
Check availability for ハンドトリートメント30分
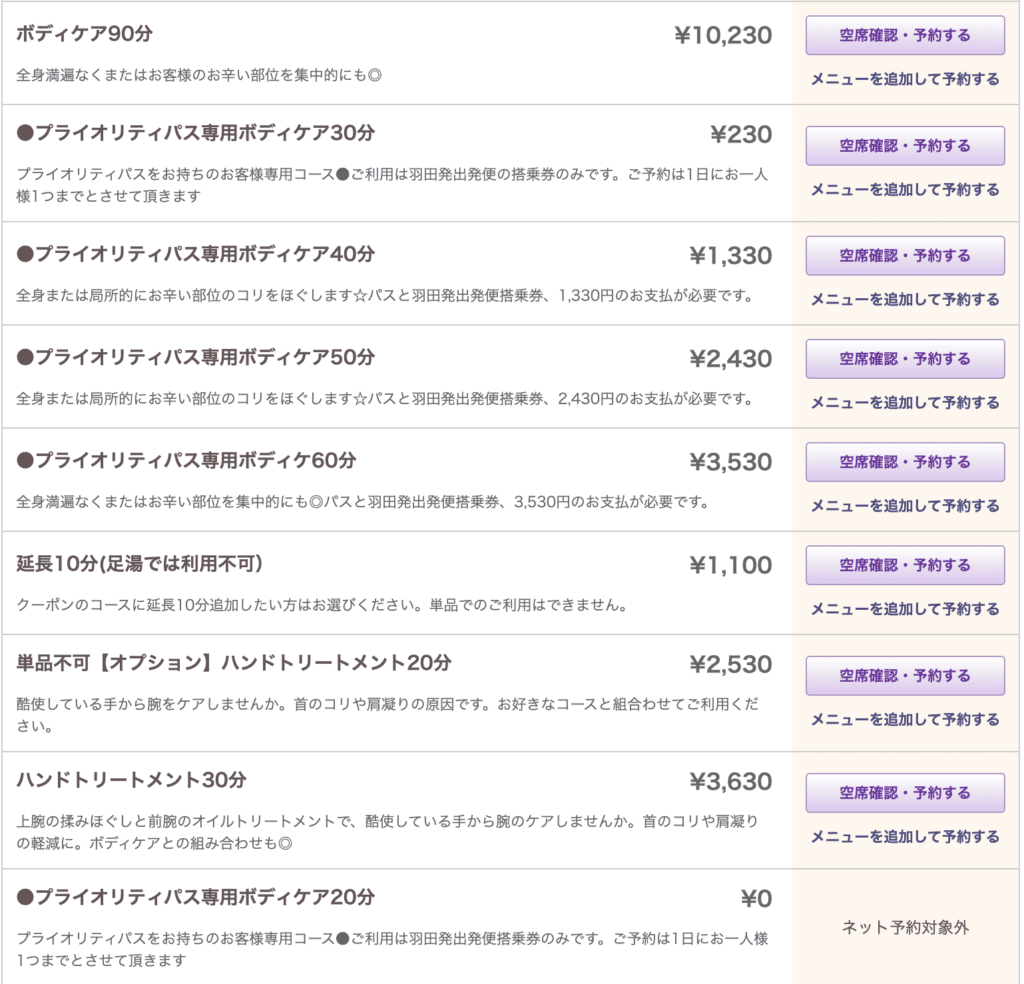[905, 792]
